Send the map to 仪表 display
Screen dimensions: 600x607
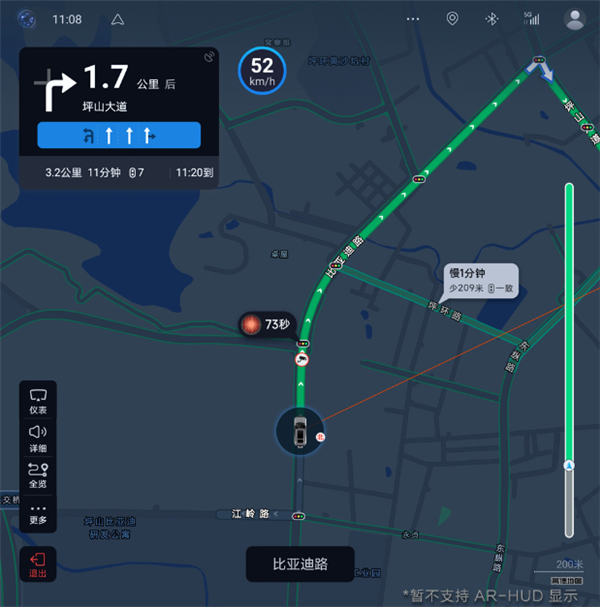coord(38,400)
